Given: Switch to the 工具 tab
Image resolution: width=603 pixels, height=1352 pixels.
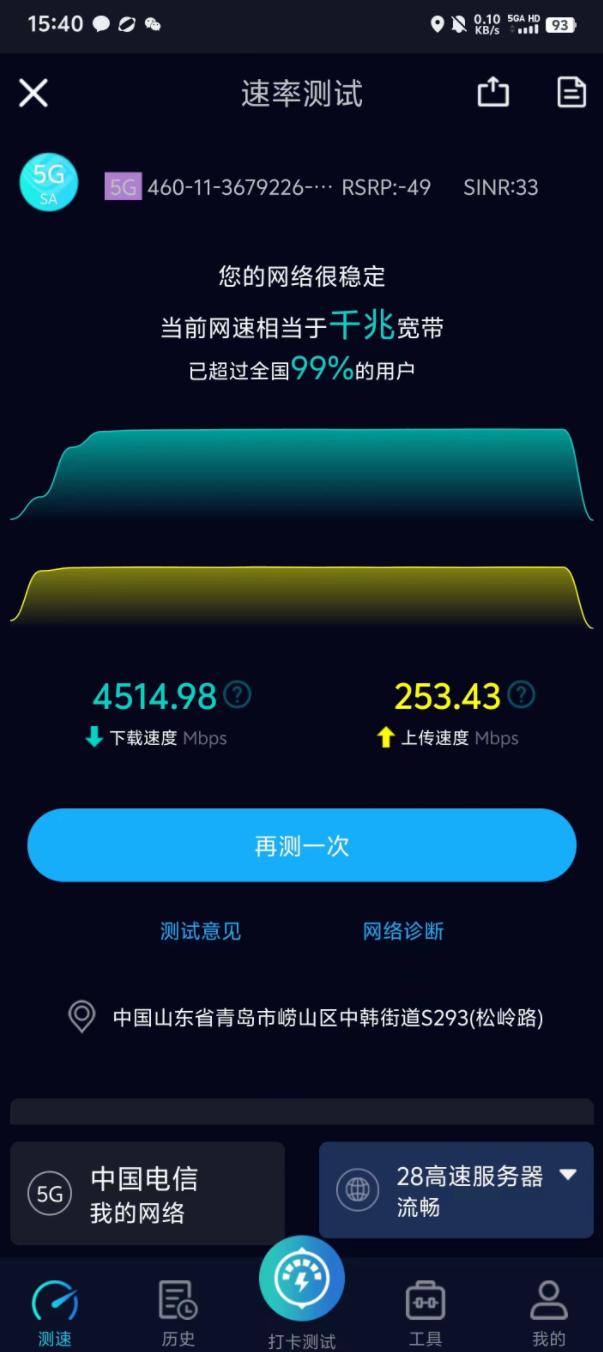Looking at the screenshot, I should pos(425,1312).
